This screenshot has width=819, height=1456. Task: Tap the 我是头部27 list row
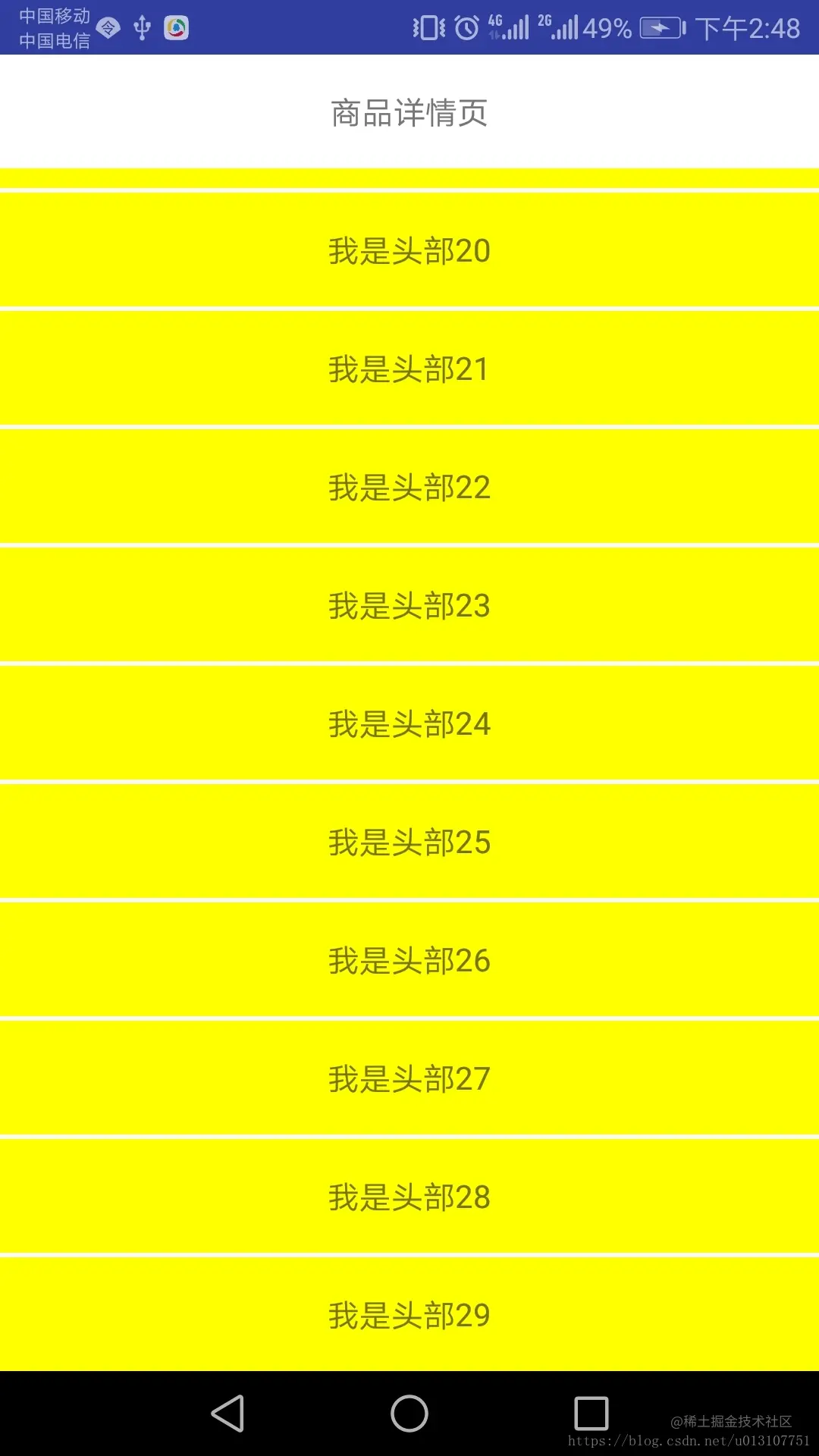click(x=409, y=1079)
